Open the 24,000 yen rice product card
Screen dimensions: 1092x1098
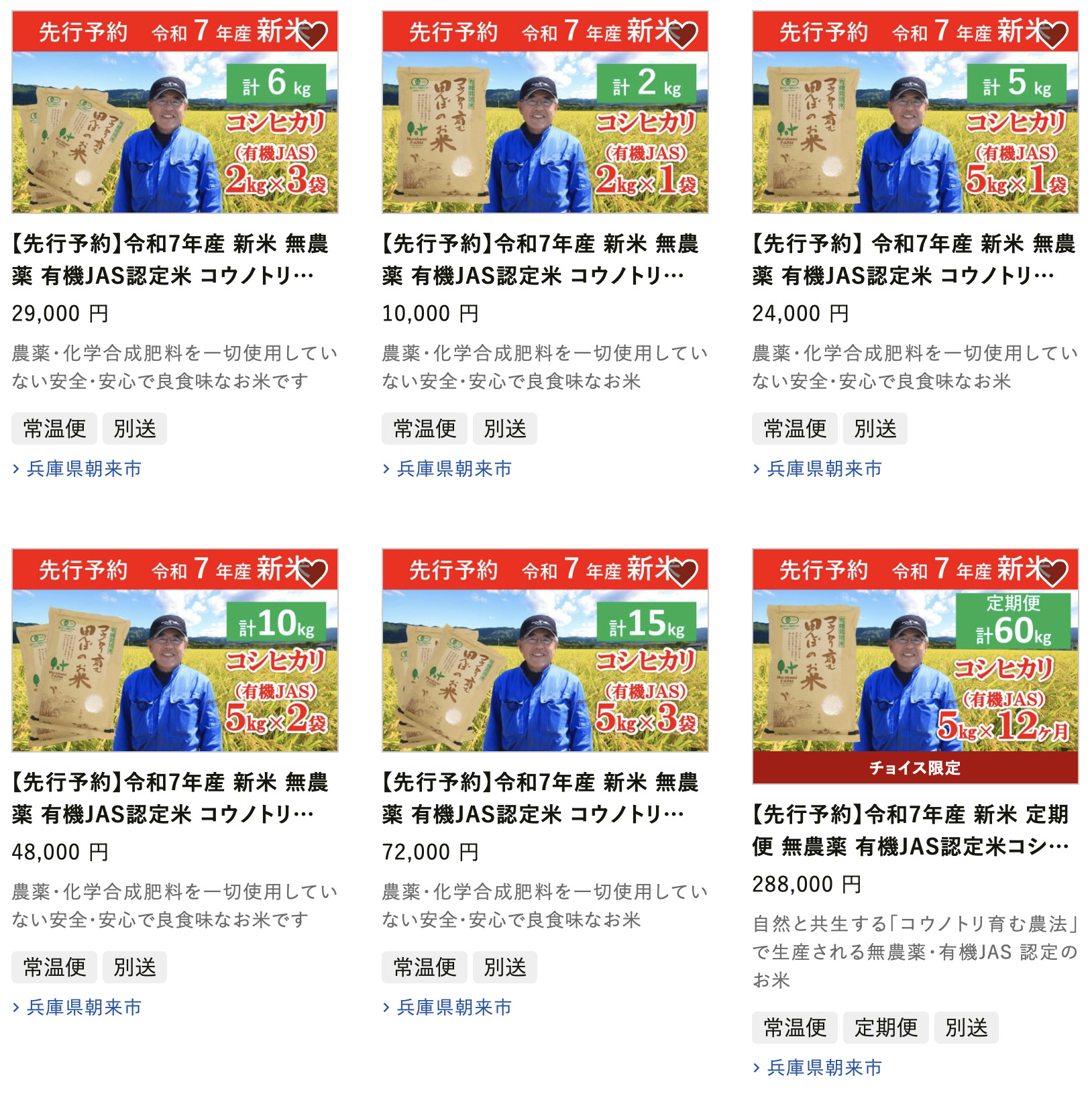point(914,259)
